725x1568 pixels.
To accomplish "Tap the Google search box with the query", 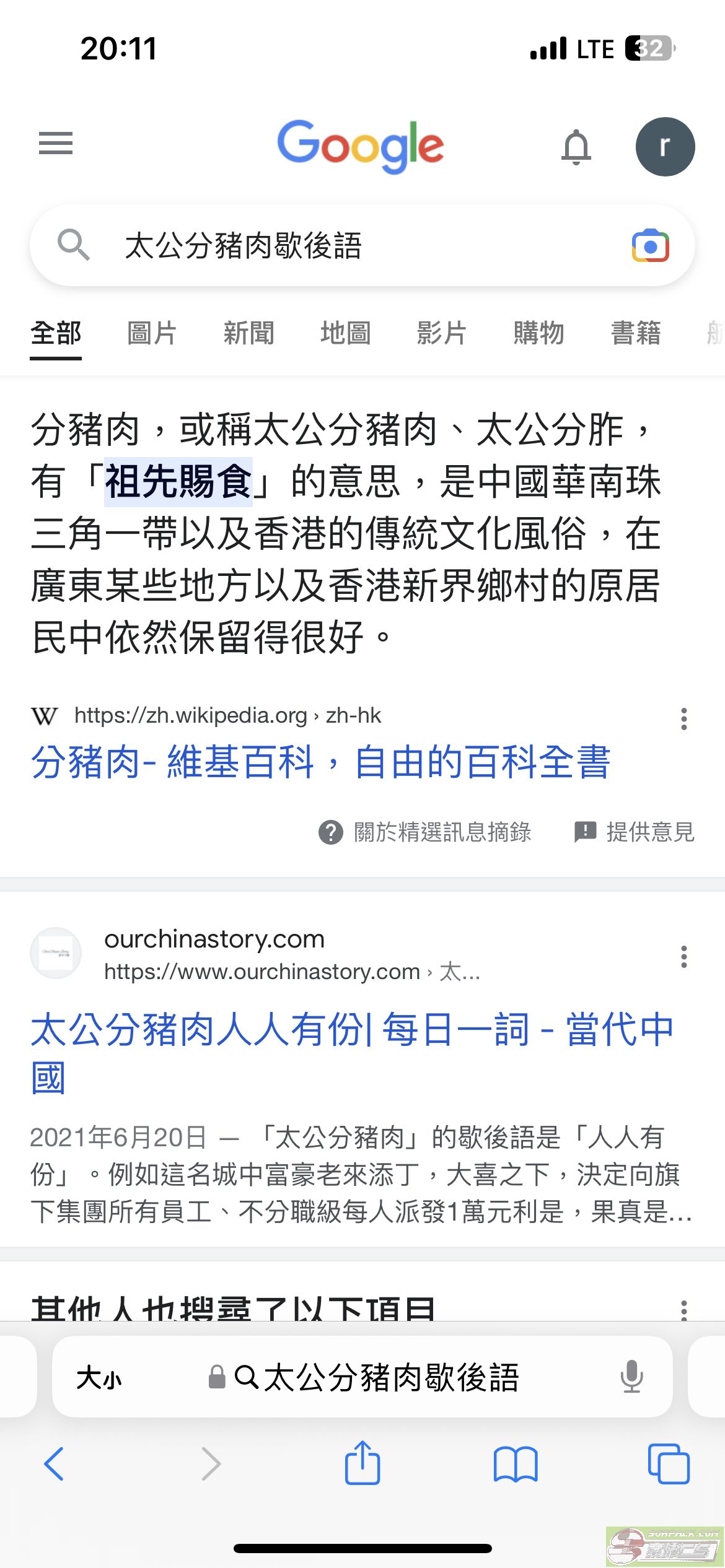I will click(x=347, y=246).
